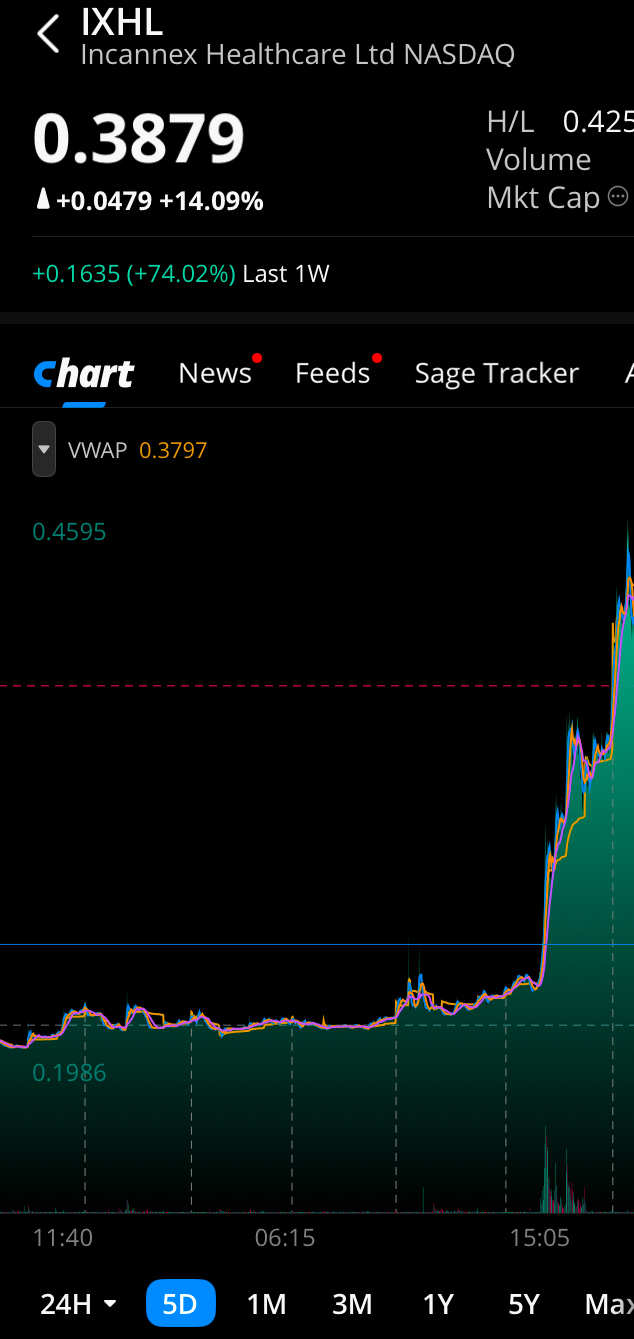
Task: Select the 5D chart range
Action: click(180, 1304)
